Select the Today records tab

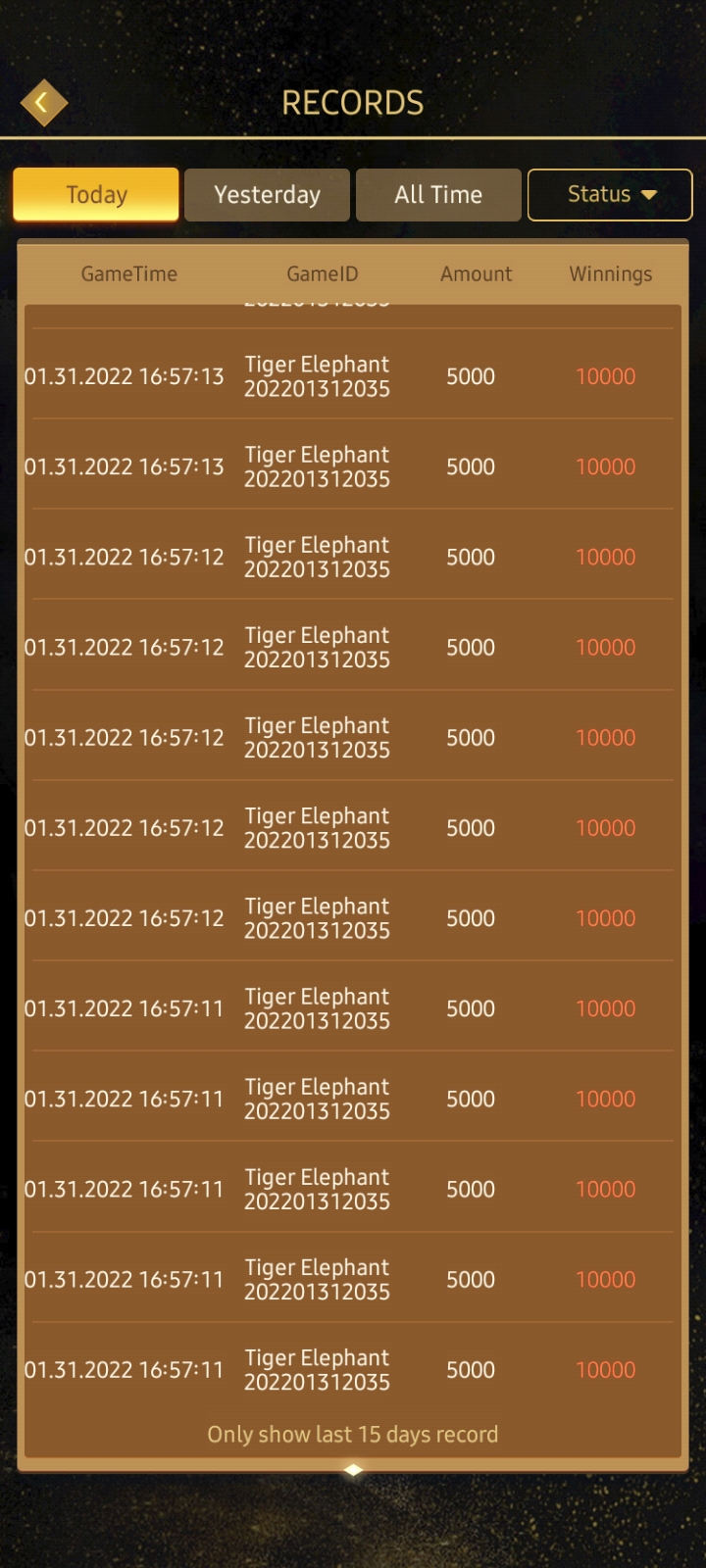click(x=96, y=194)
